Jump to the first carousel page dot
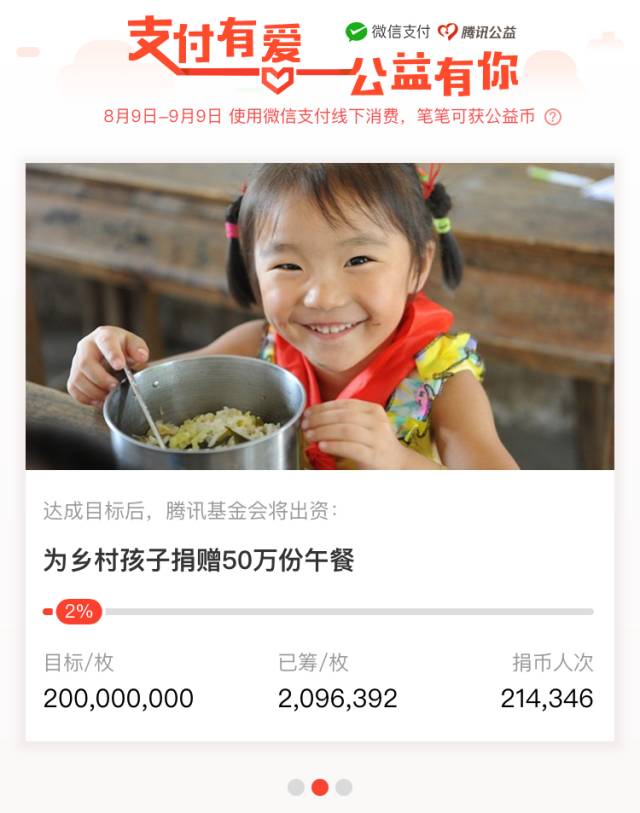 [296, 787]
